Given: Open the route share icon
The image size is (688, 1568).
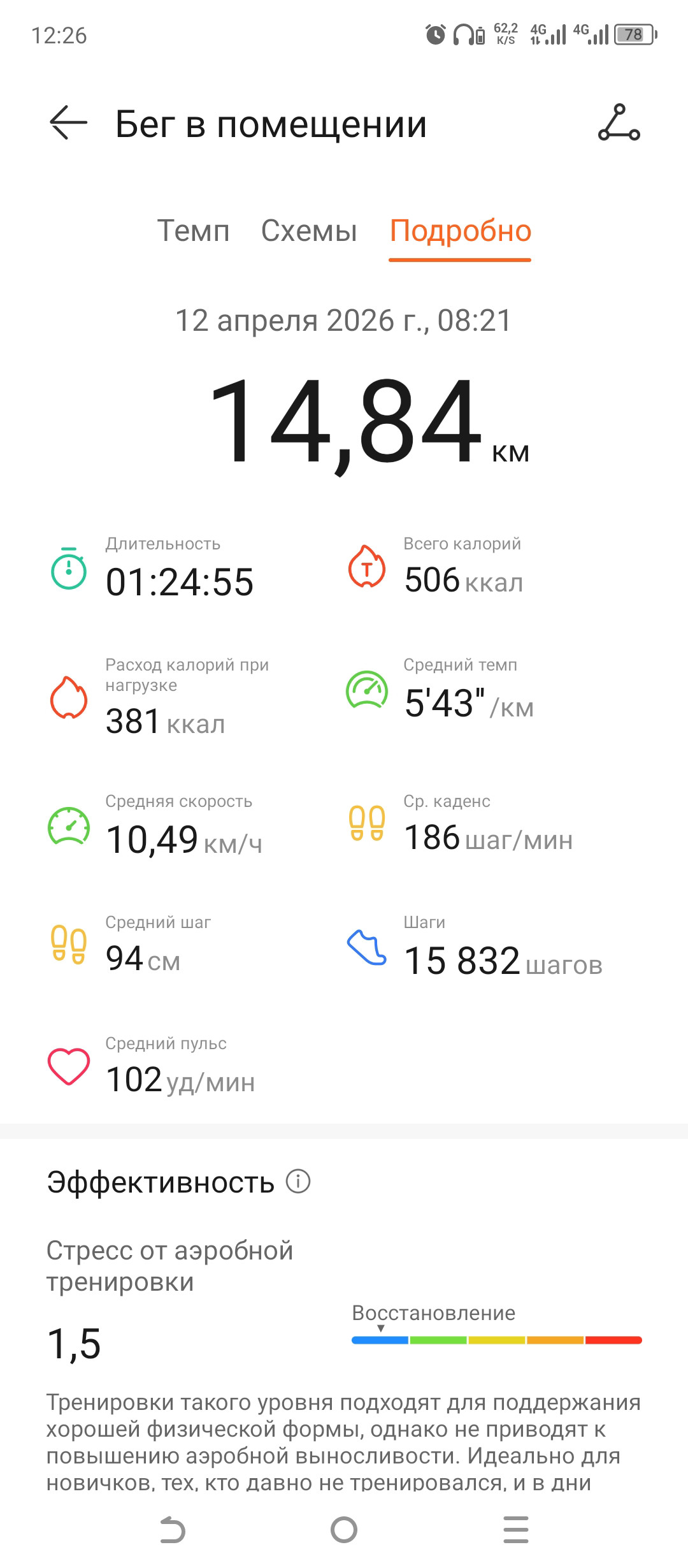Looking at the screenshot, I should (x=619, y=122).
